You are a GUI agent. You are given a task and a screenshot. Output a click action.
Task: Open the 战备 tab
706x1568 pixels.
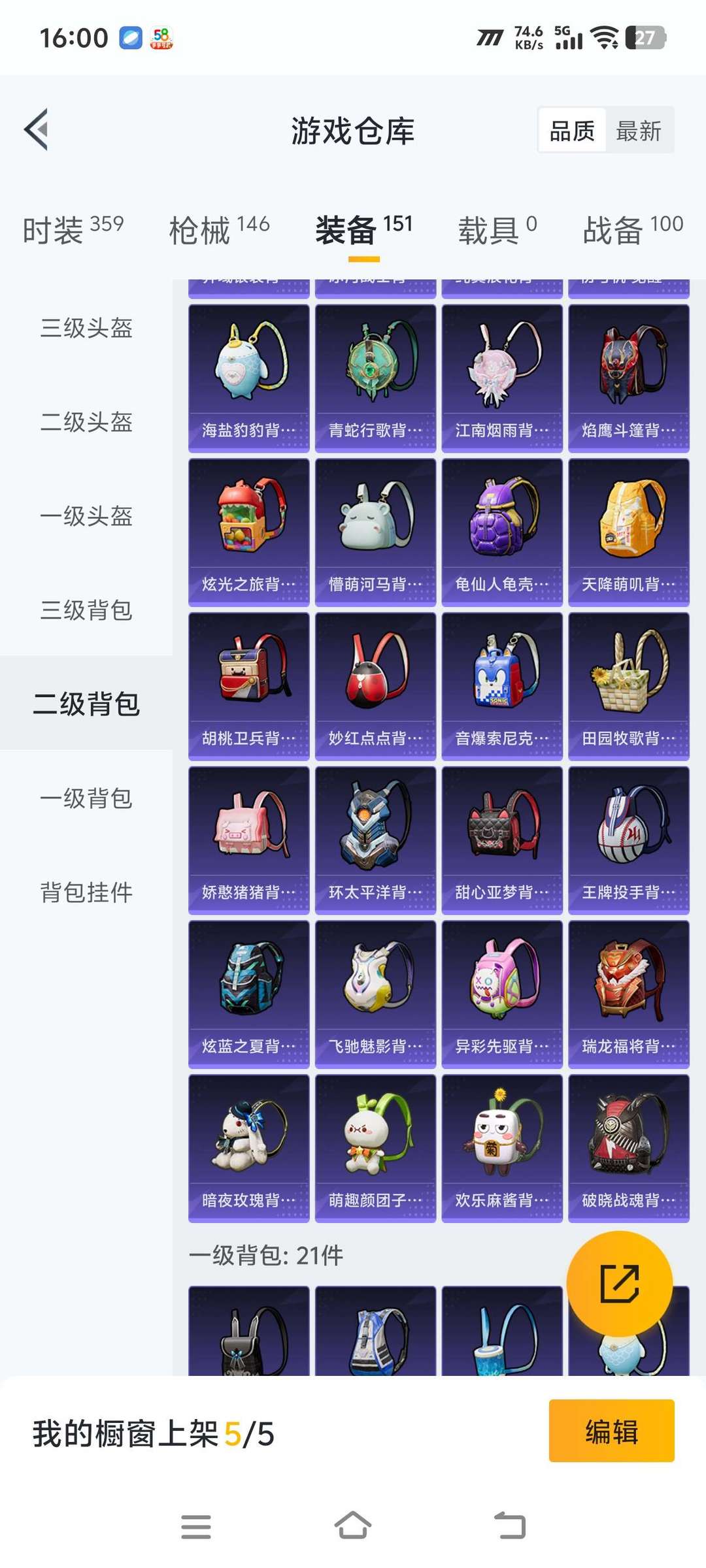tap(633, 230)
